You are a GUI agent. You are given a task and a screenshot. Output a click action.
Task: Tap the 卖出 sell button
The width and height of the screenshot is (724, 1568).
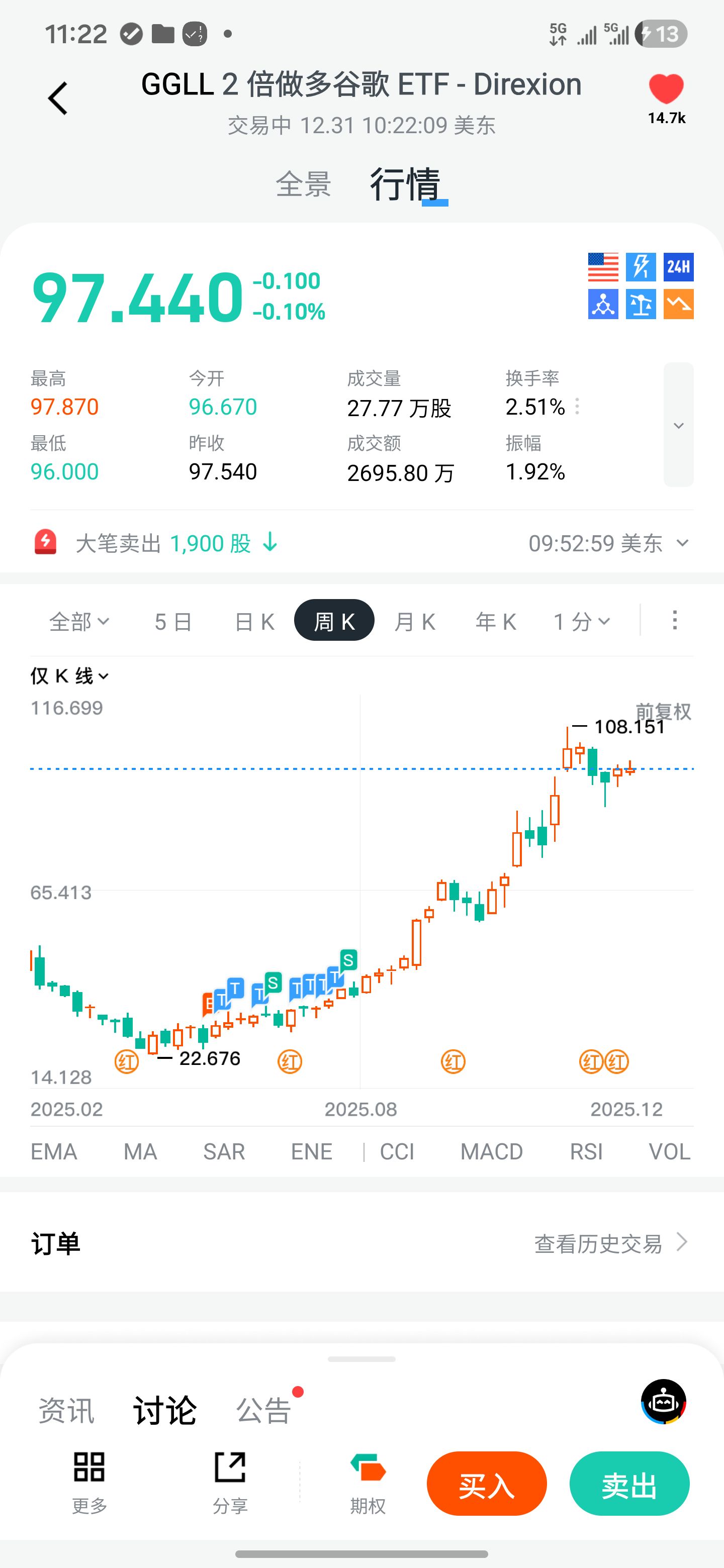(629, 1484)
